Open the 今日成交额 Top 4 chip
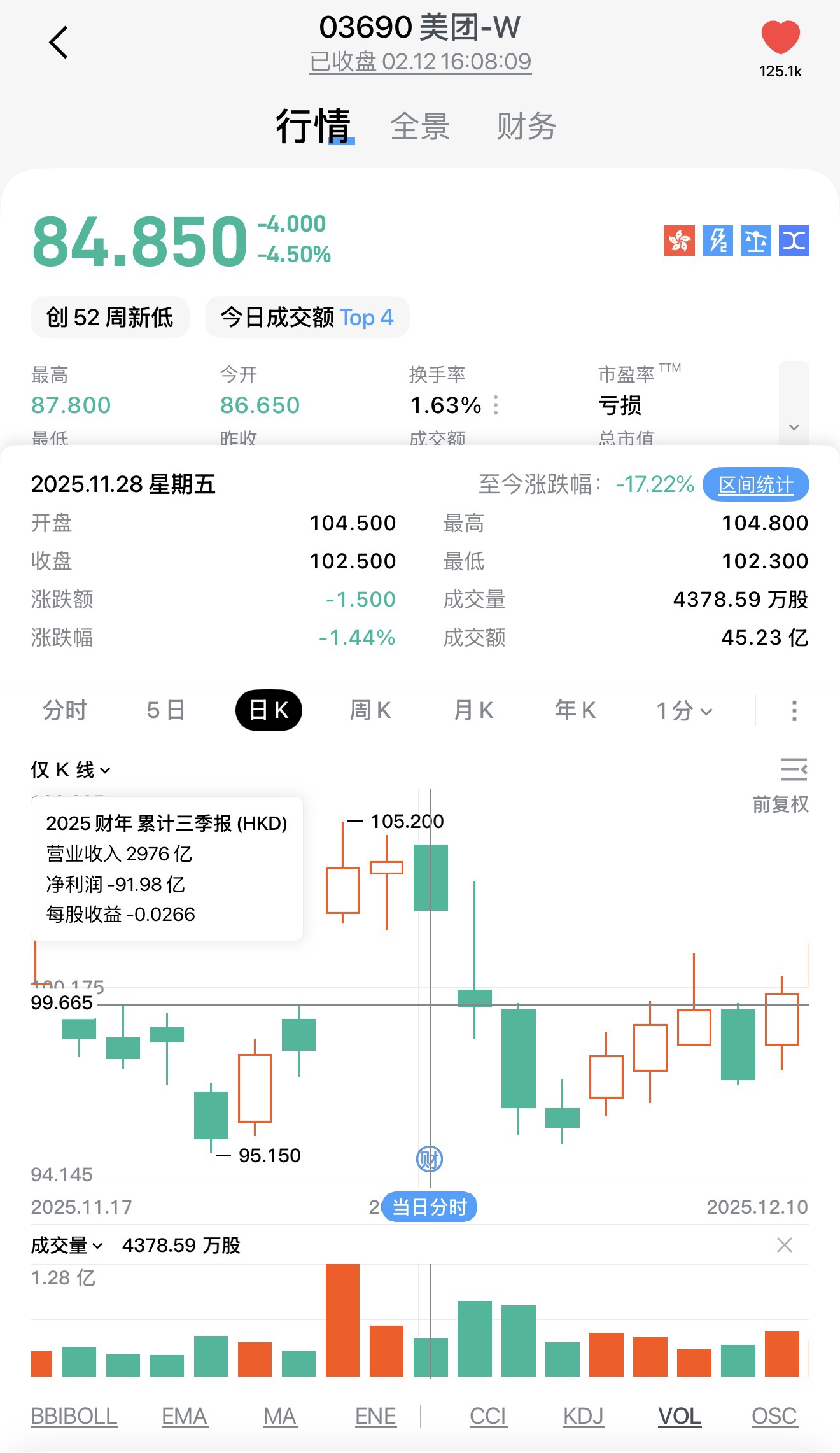 (307, 317)
